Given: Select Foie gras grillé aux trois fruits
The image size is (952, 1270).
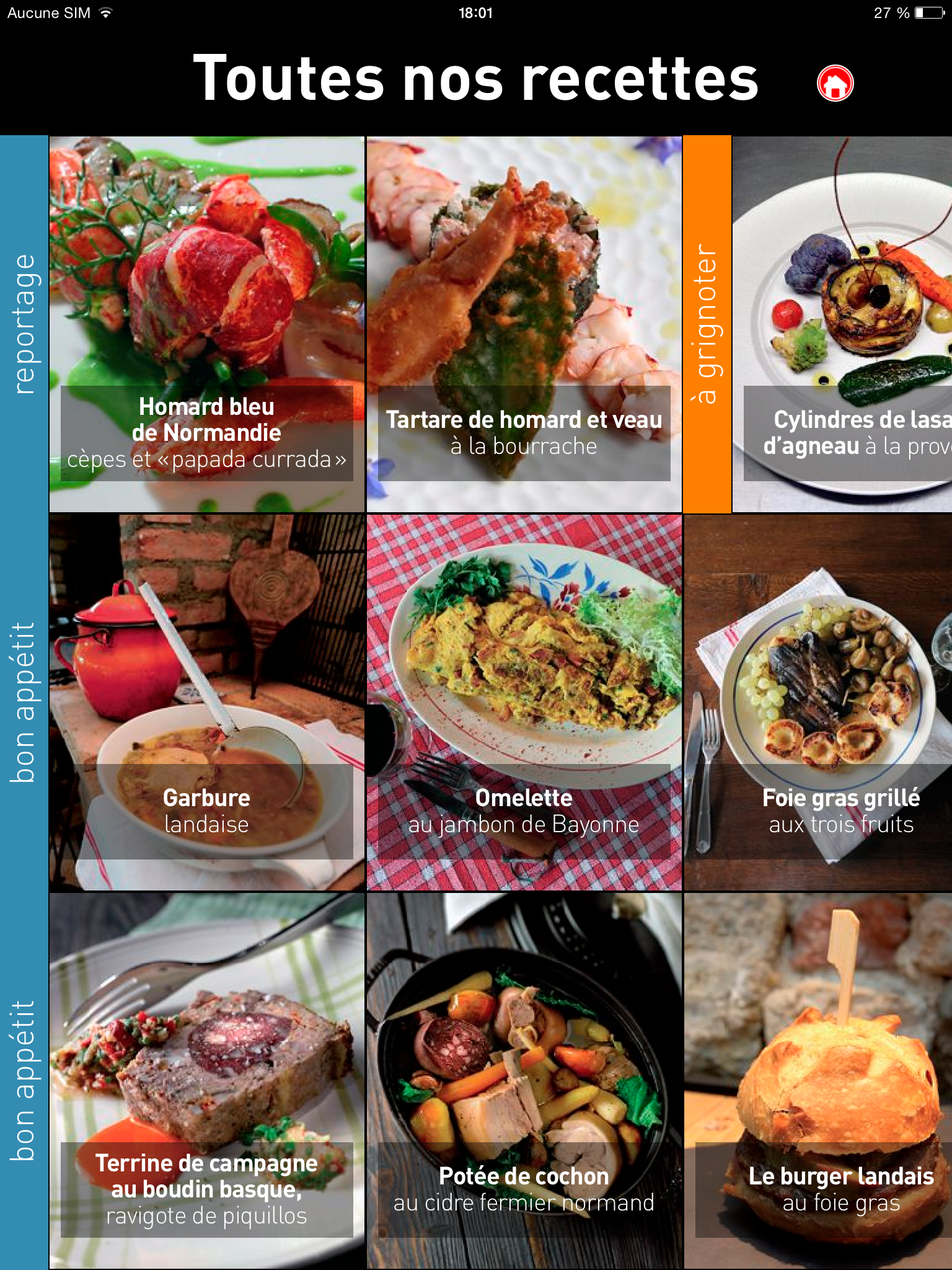Looking at the screenshot, I should pos(818,702).
